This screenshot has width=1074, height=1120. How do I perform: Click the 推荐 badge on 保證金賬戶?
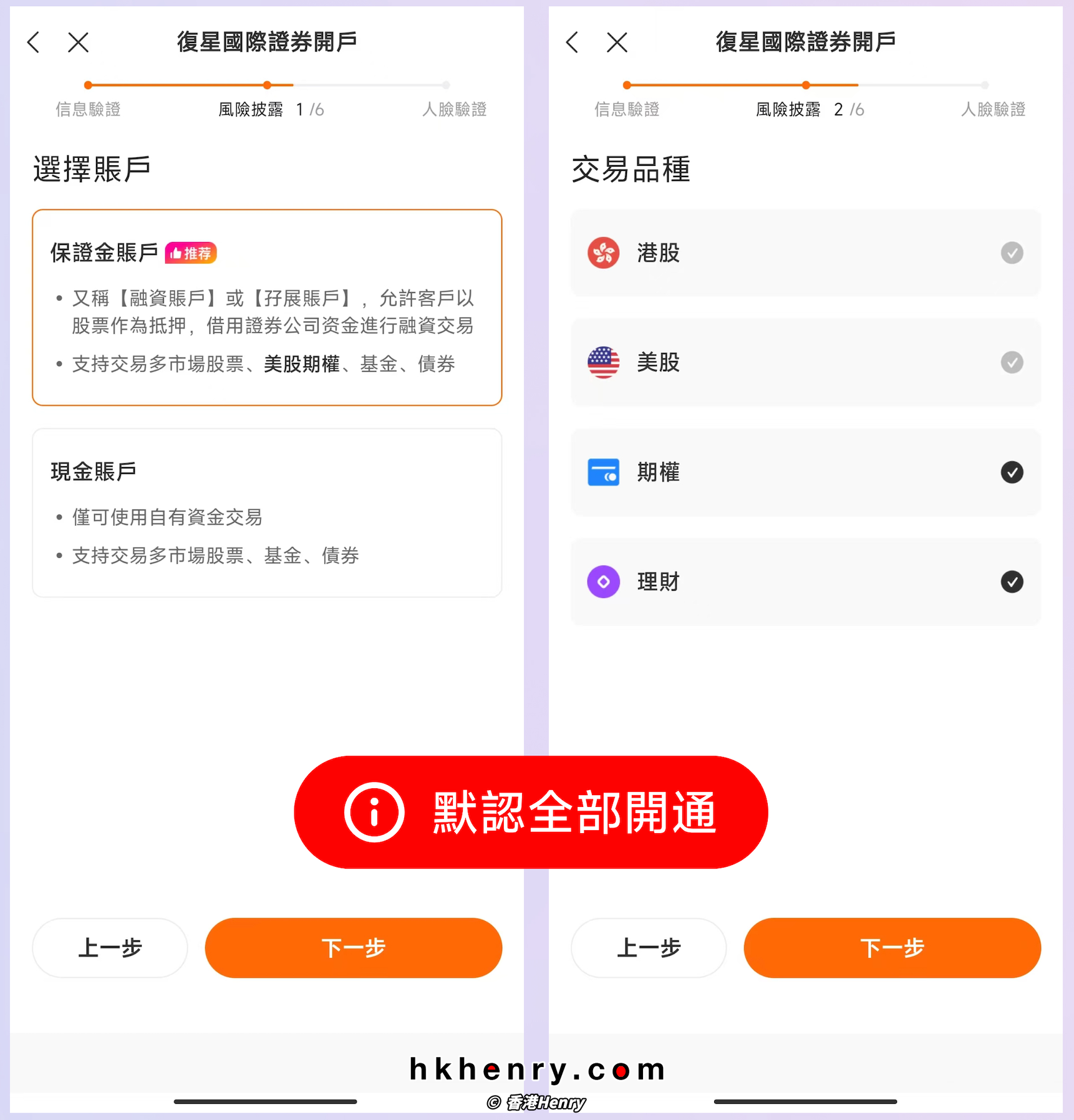(190, 253)
